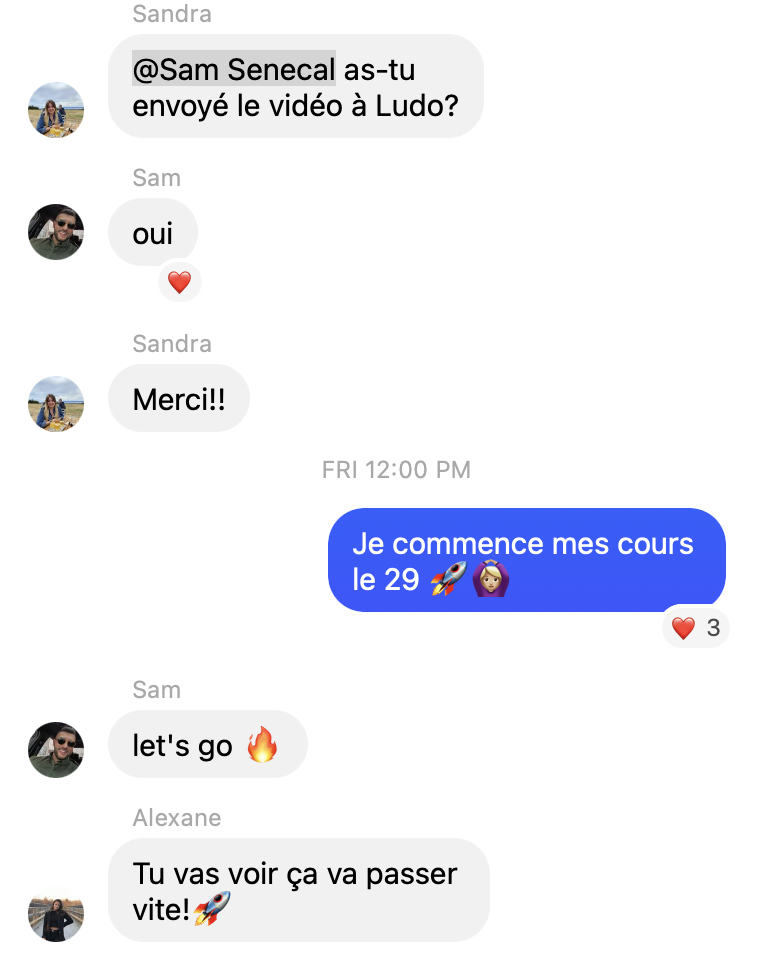
Task: Tap Sam's avatar beside the 'oui' message
Action: (x=56, y=232)
